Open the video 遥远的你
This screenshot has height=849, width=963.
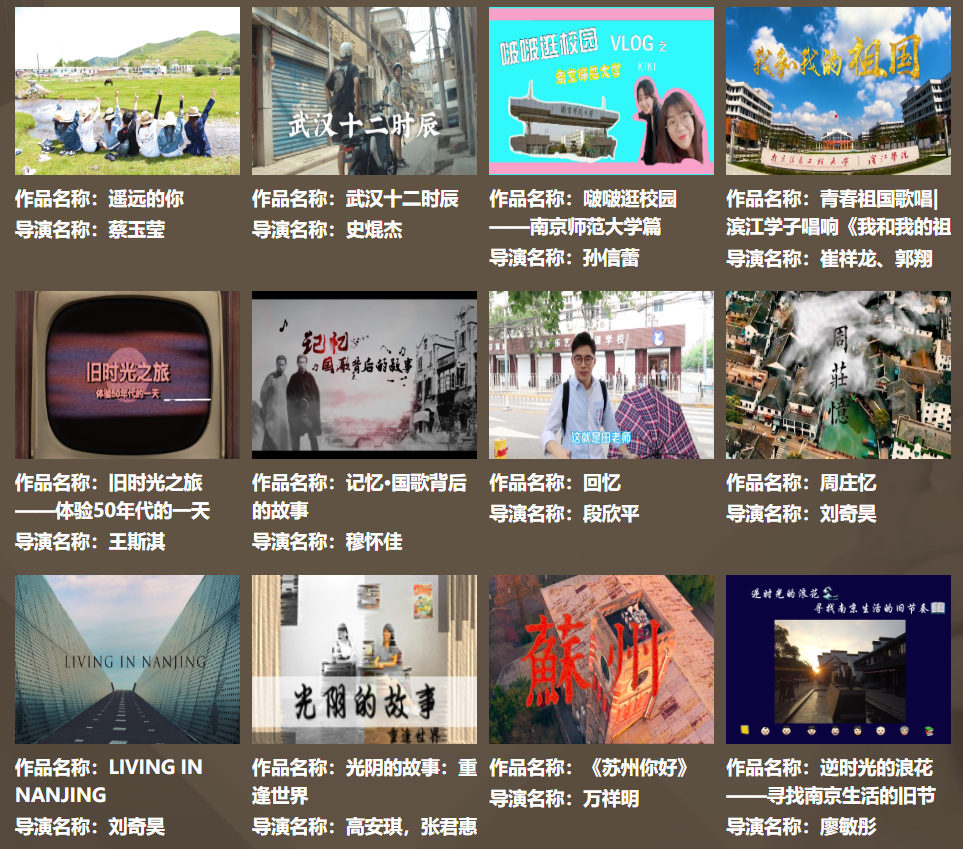pyautogui.click(x=127, y=91)
